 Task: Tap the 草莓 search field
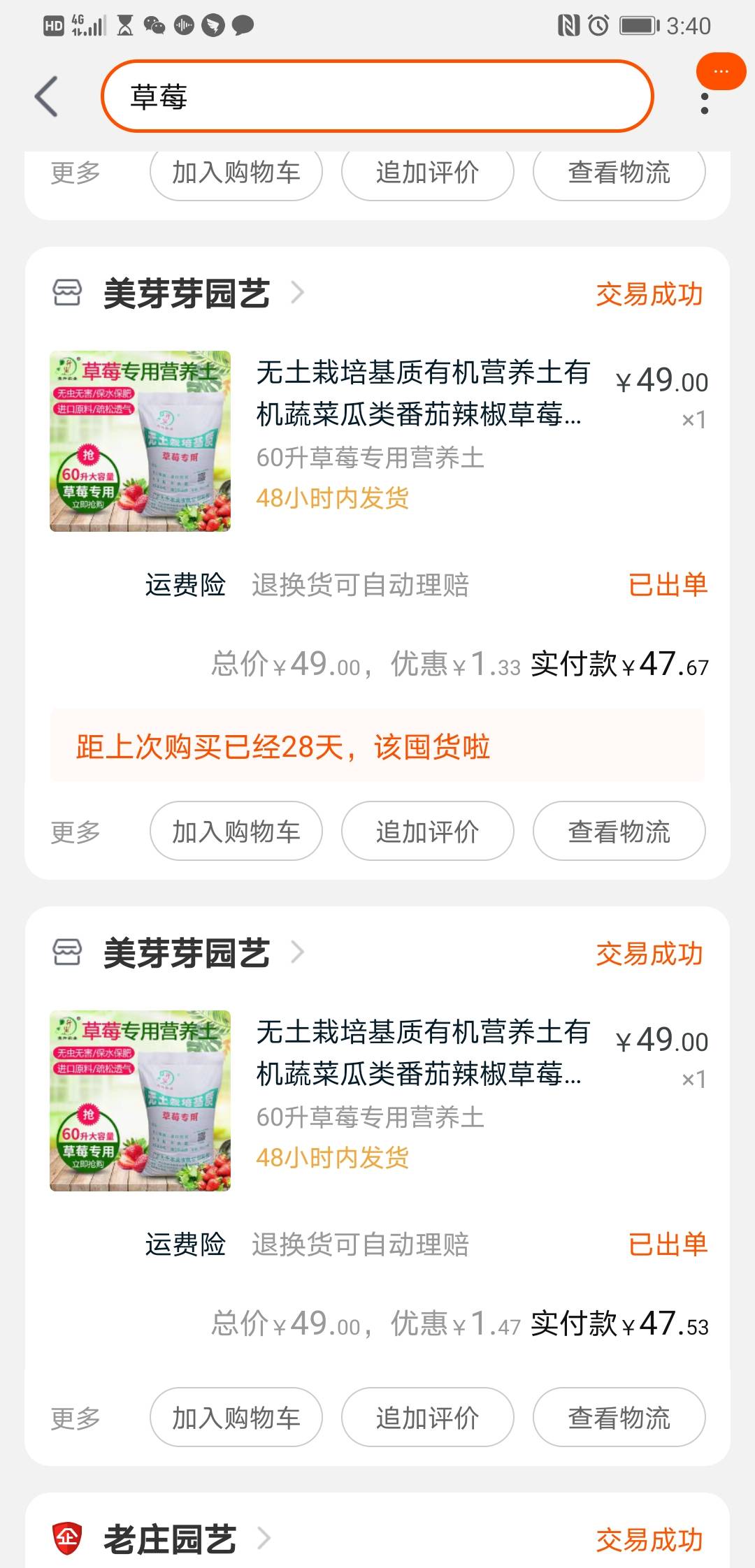coord(377,96)
